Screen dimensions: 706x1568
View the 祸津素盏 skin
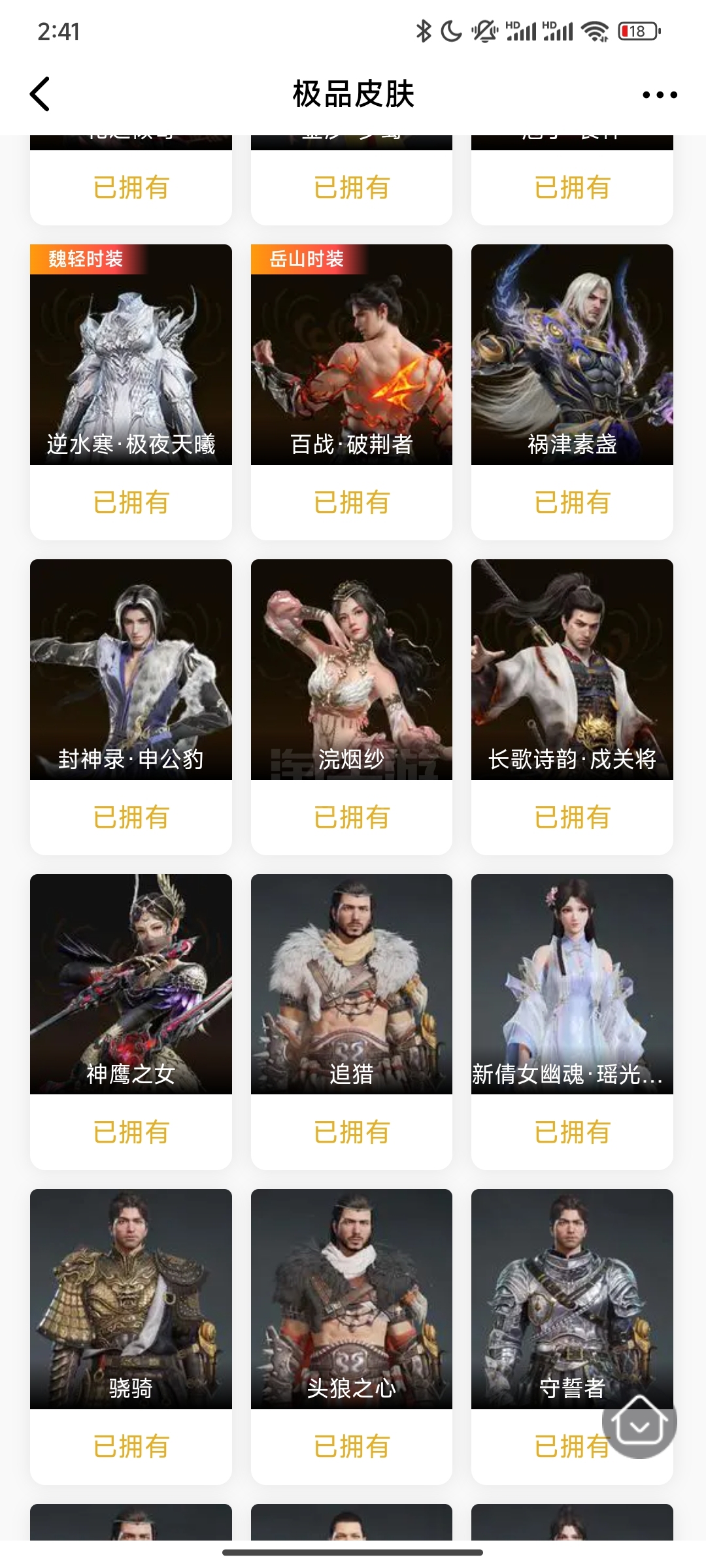pyautogui.click(x=572, y=392)
